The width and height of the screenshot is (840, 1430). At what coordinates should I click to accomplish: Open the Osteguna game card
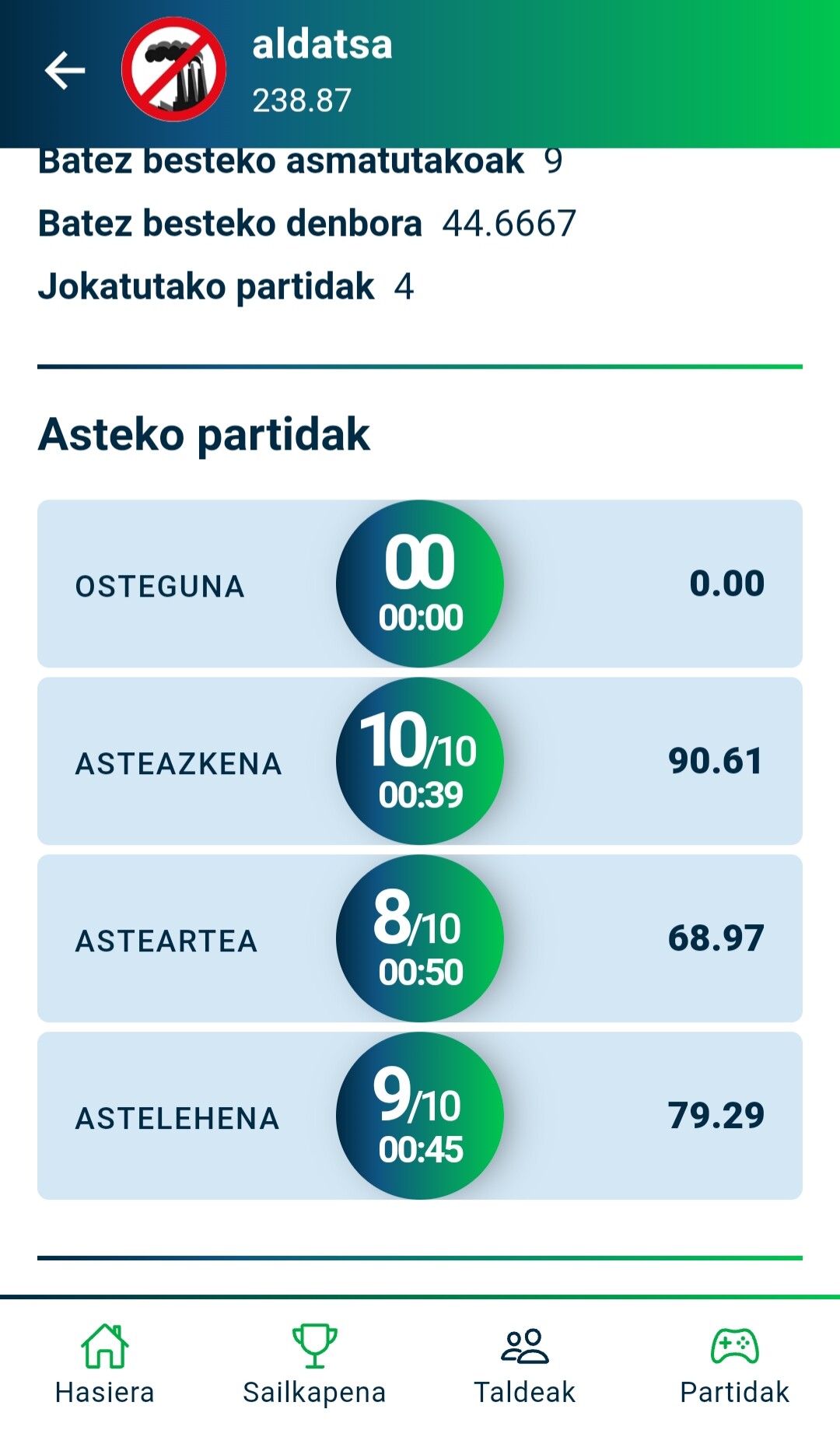(420, 584)
